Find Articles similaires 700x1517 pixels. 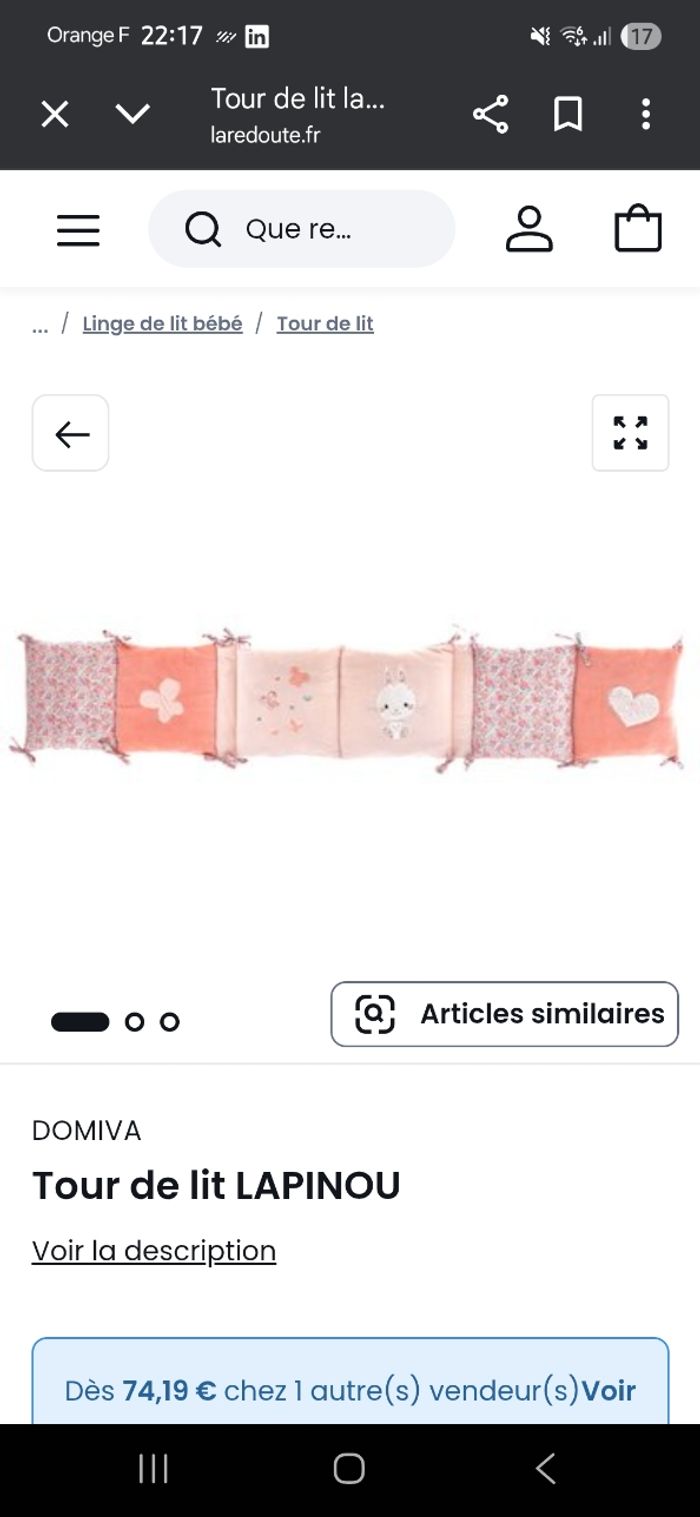click(505, 1014)
